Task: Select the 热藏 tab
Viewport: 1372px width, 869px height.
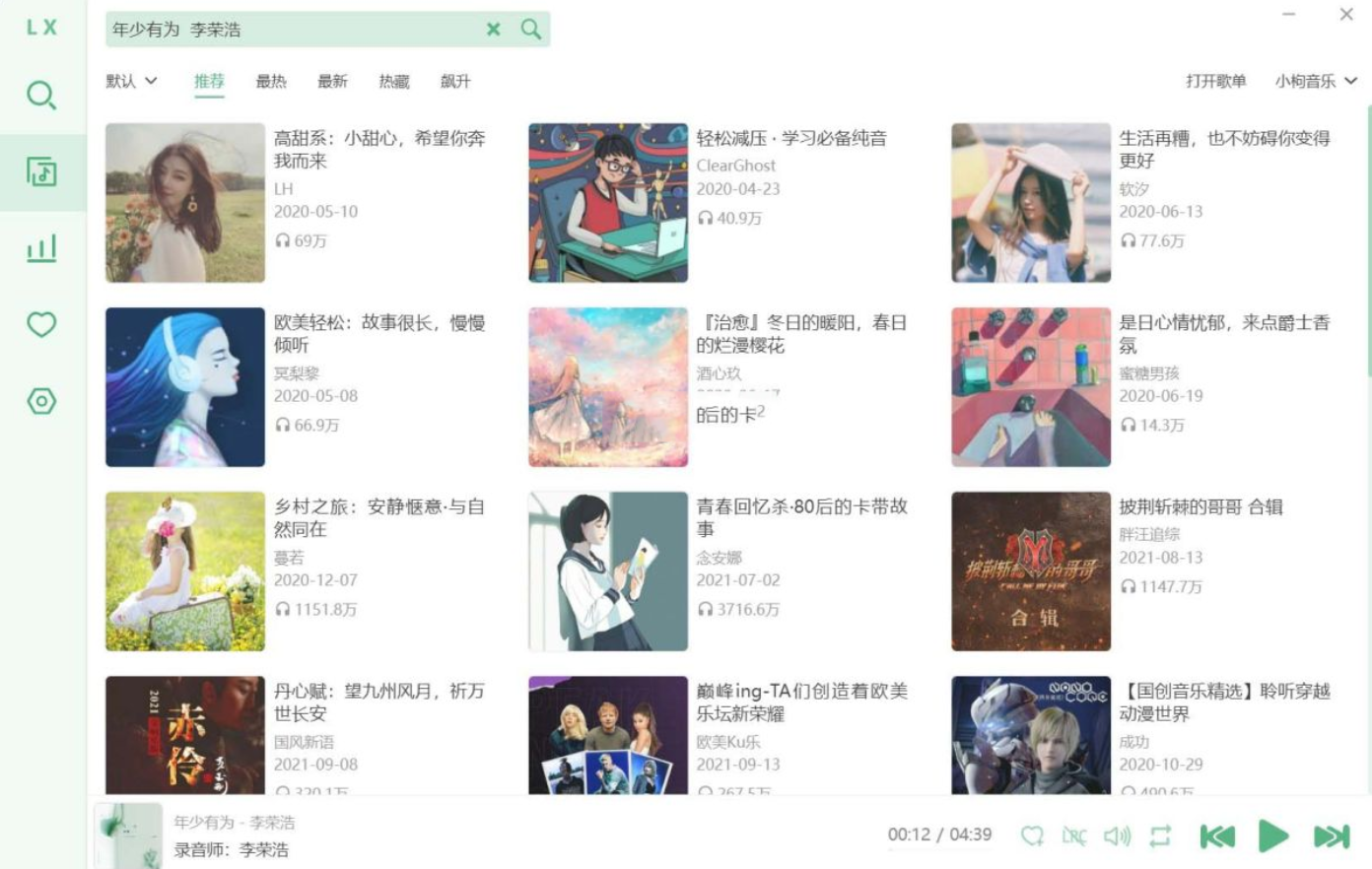Action: 394,81
